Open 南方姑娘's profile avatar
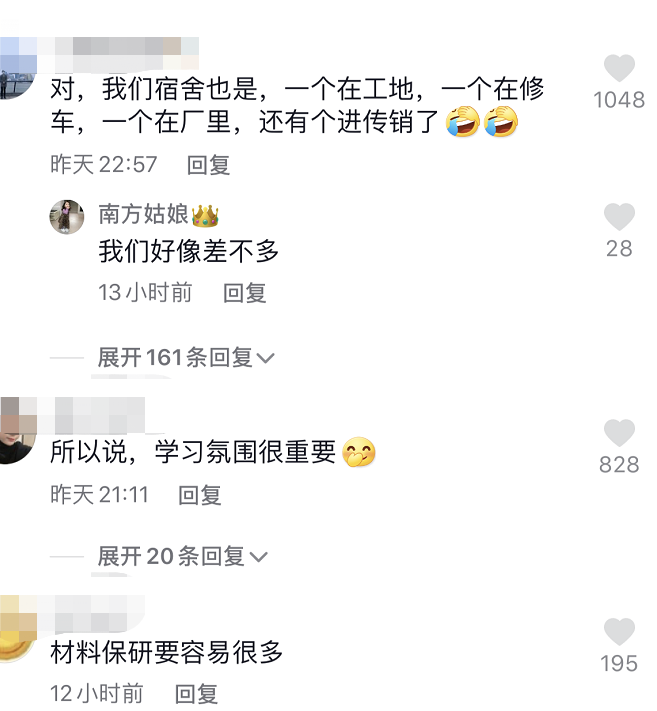 tap(67, 216)
